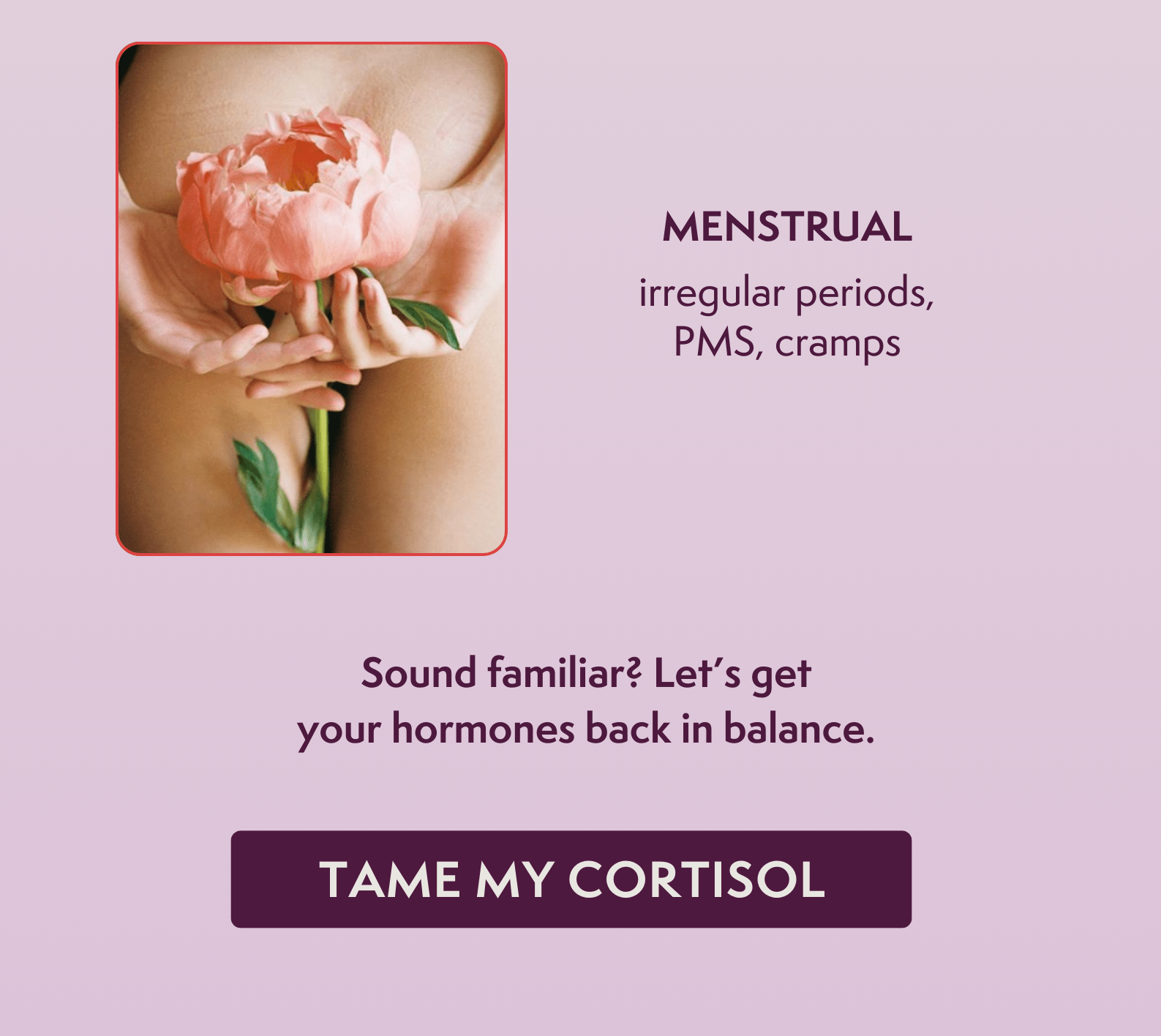Tap the Tame My Cortisol button

click(571, 879)
